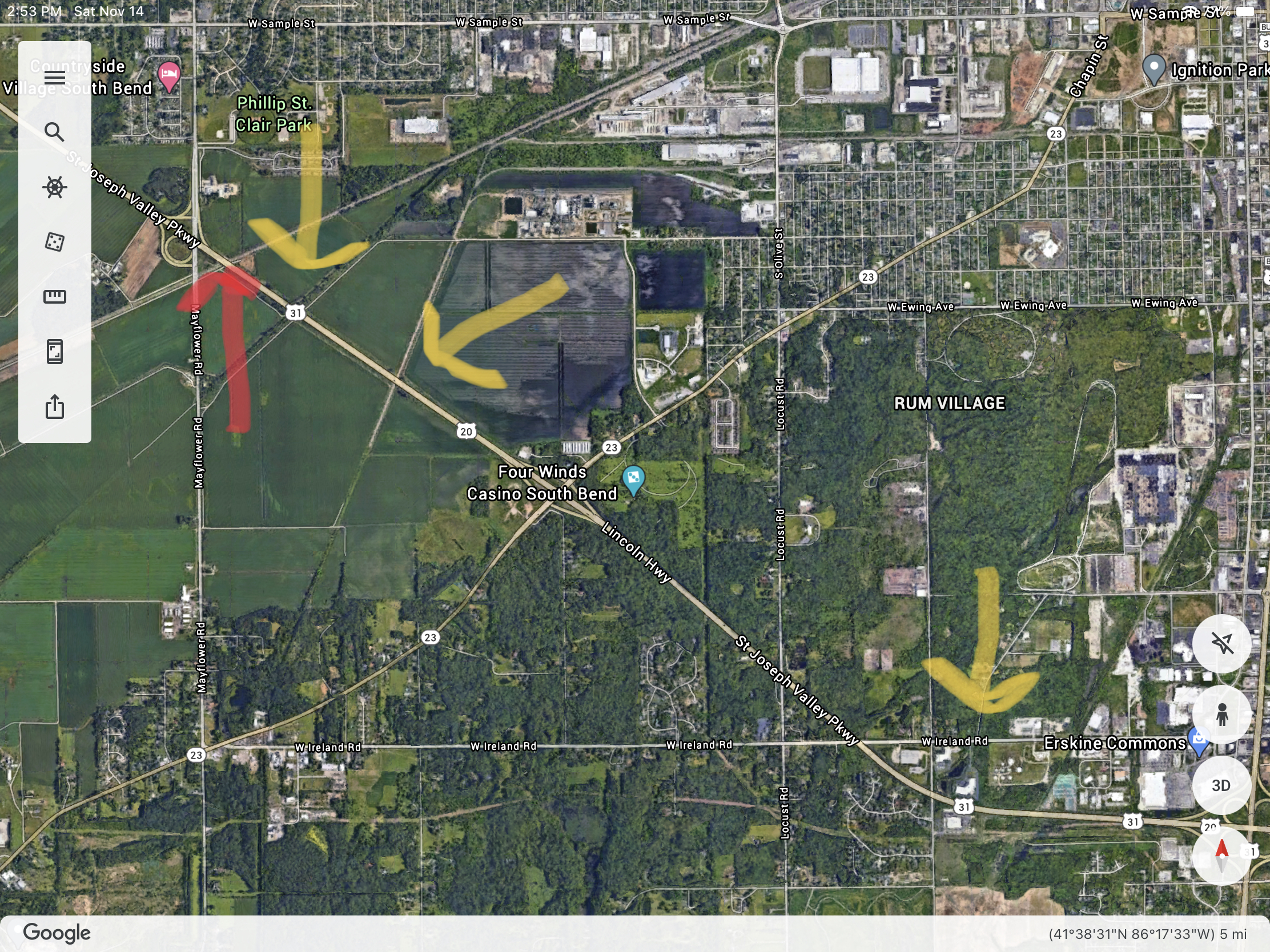Tap the fly to my location button
Image resolution: width=1270 pixels, height=952 pixels.
(1221, 643)
